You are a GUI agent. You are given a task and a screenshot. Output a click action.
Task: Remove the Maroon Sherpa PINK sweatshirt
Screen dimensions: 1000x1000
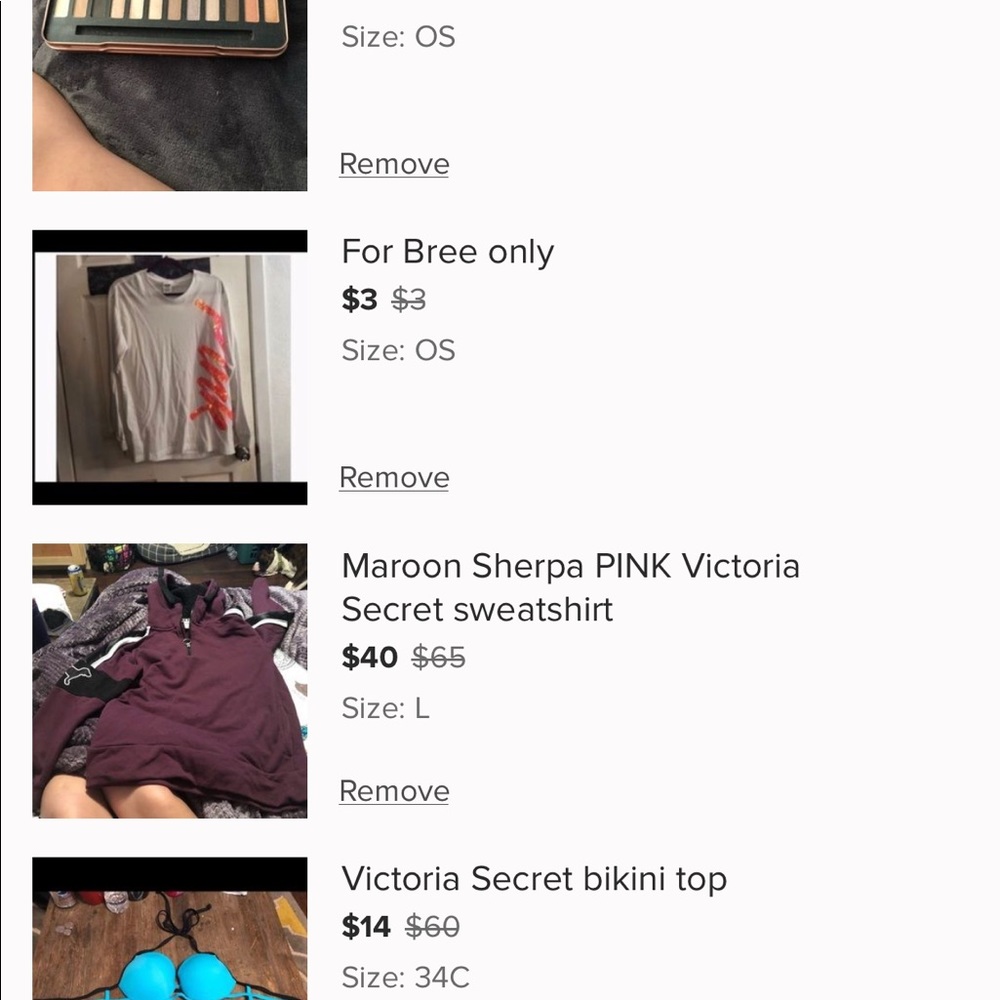(394, 791)
